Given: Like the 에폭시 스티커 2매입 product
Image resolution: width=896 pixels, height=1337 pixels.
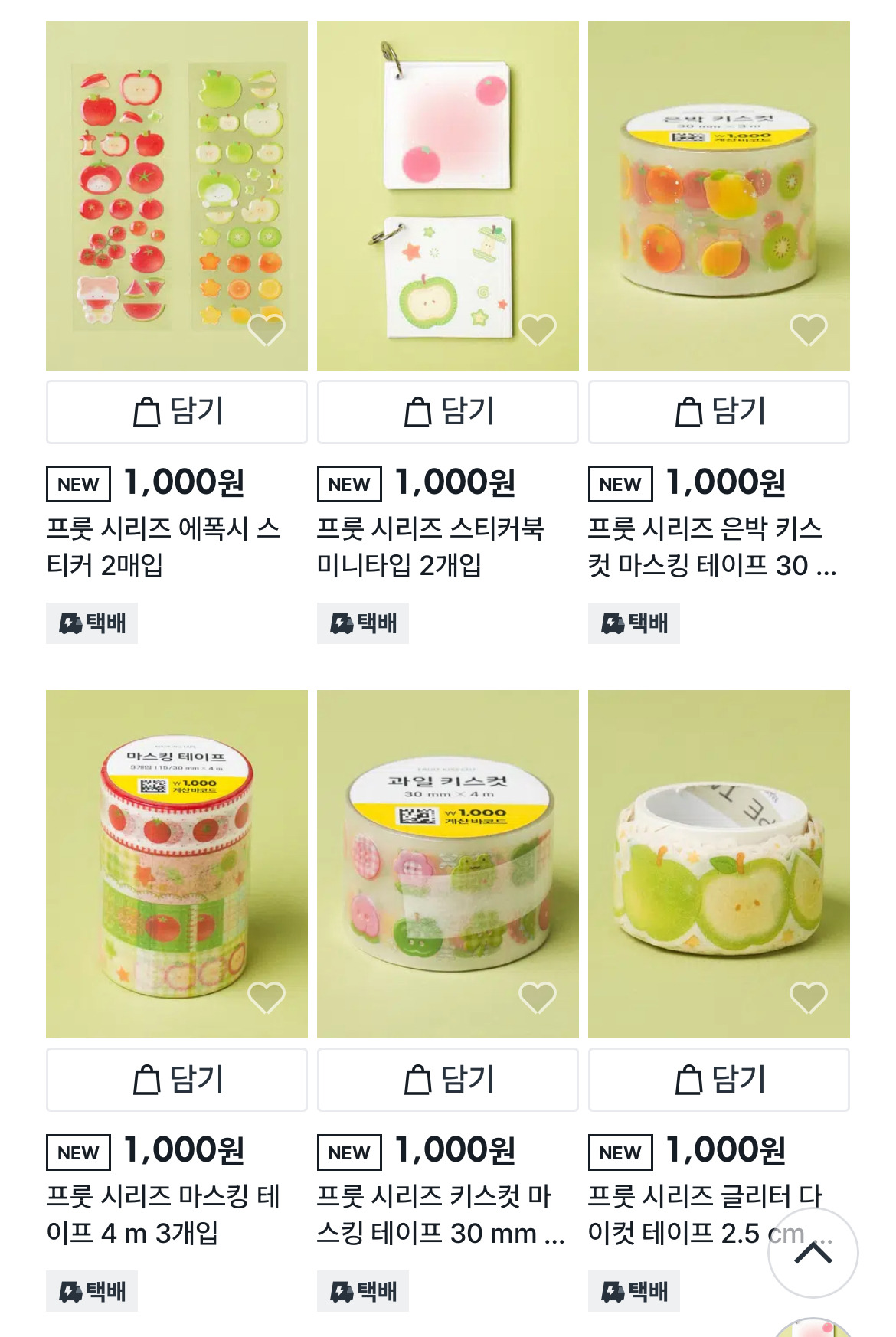Looking at the screenshot, I should [x=267, y=330].
